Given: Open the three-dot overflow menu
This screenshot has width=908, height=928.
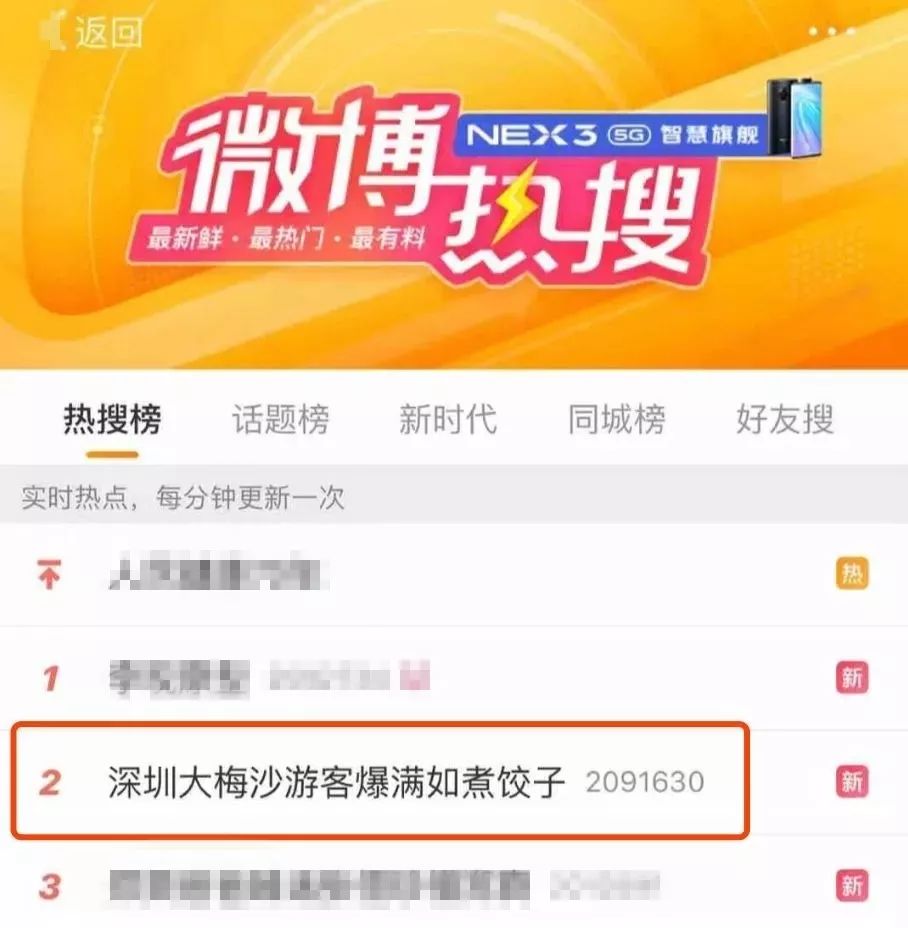Looking at the screenshot, I should point(832,33).
